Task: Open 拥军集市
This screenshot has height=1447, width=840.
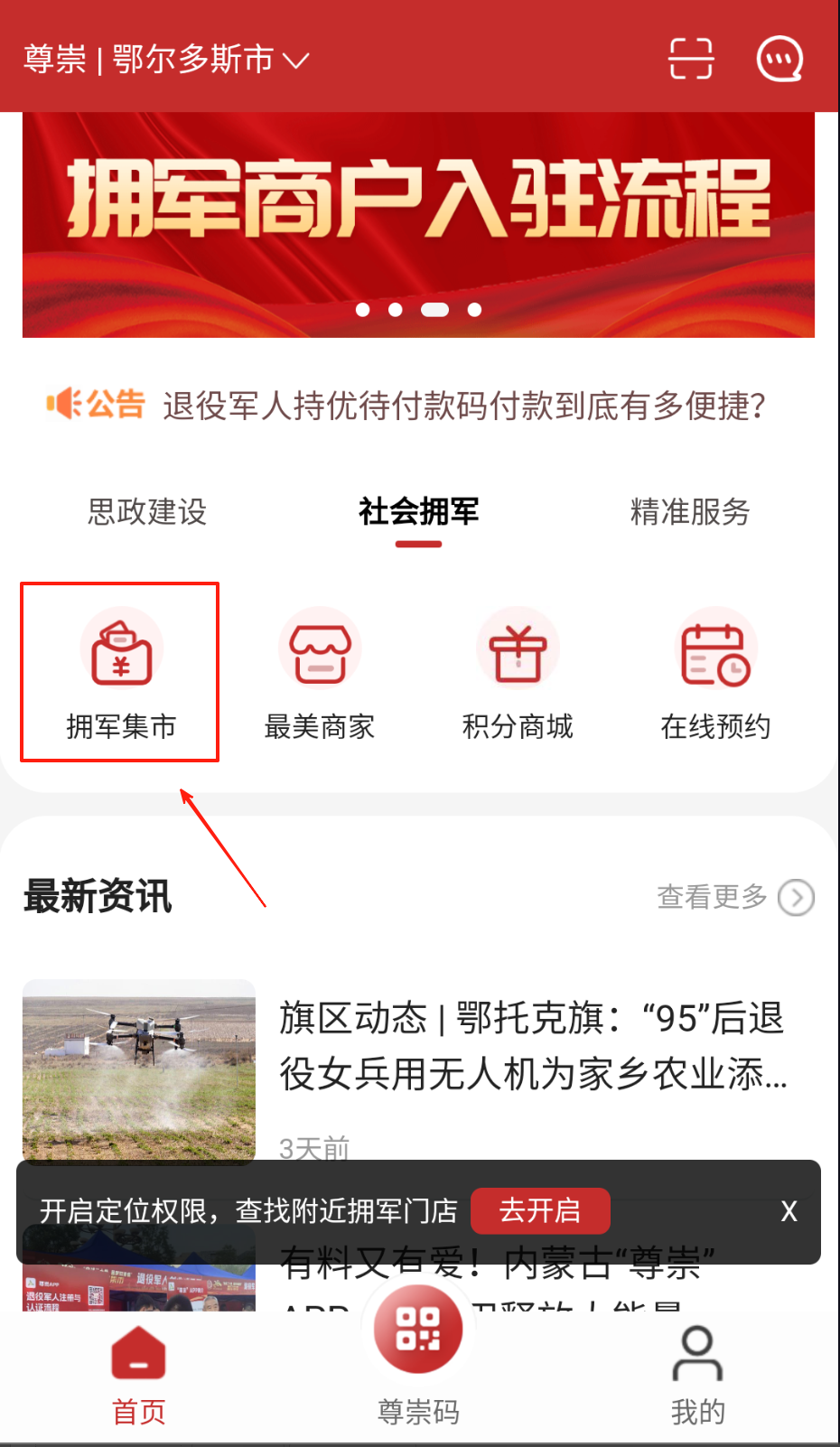Action: coord(120,673)
